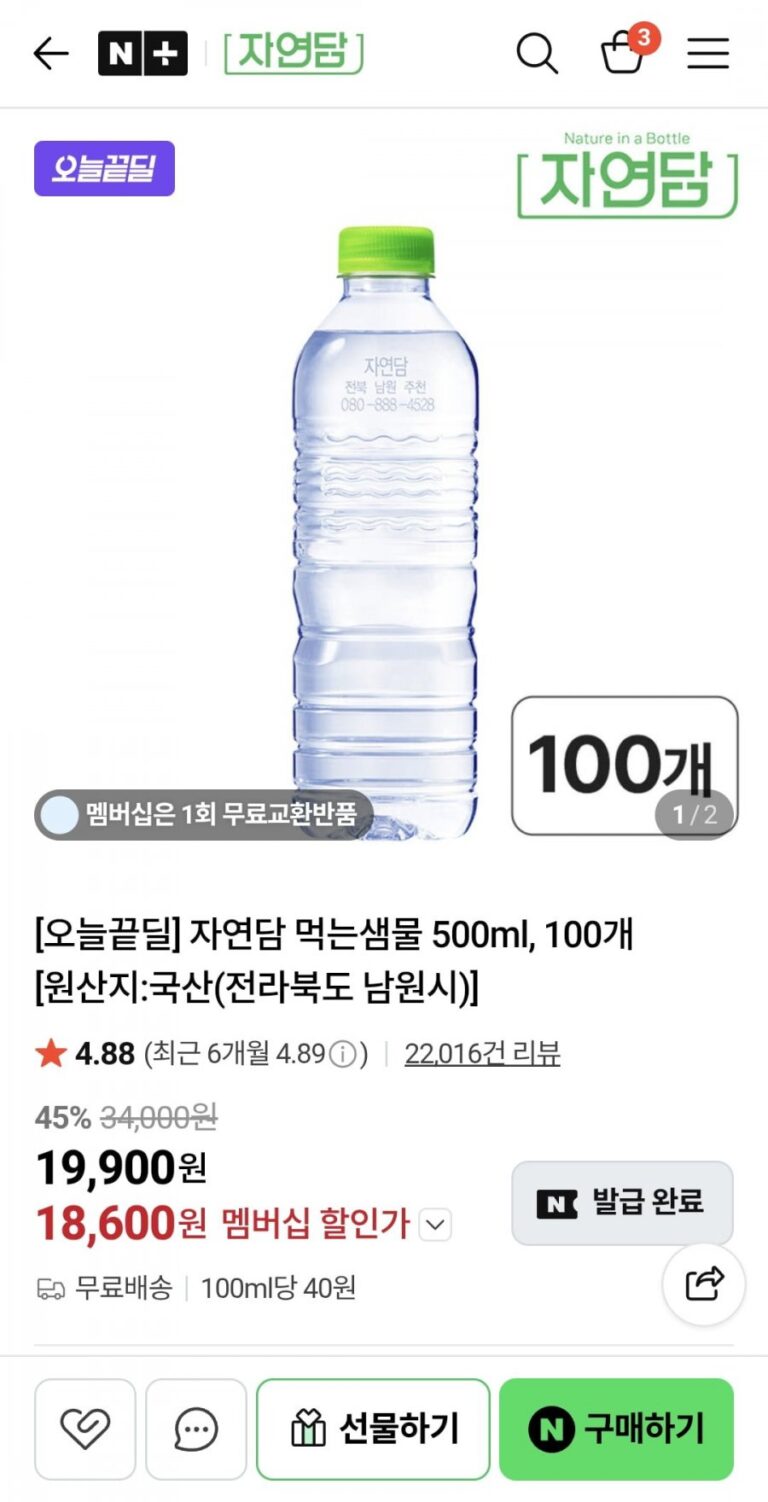Go back using the top arrow
768x1502 pixels.
[51, 54]
